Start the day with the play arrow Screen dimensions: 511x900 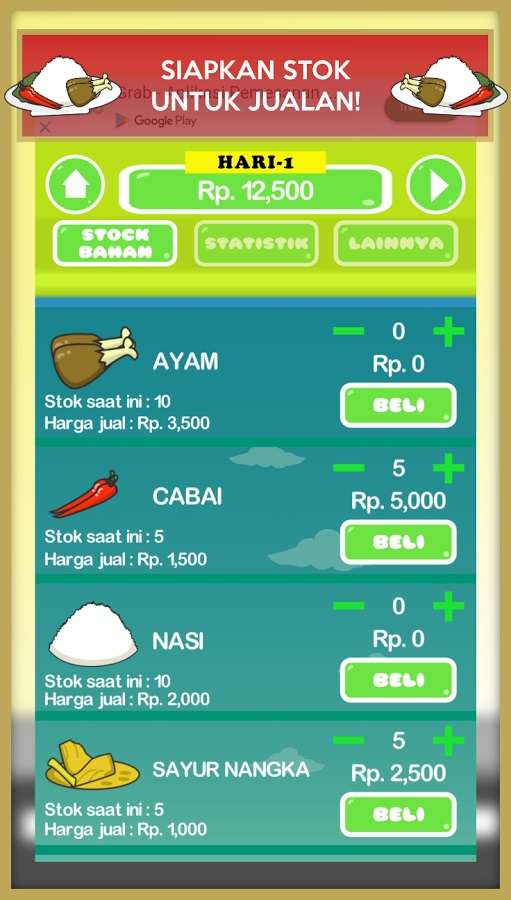tap(436, 185)
